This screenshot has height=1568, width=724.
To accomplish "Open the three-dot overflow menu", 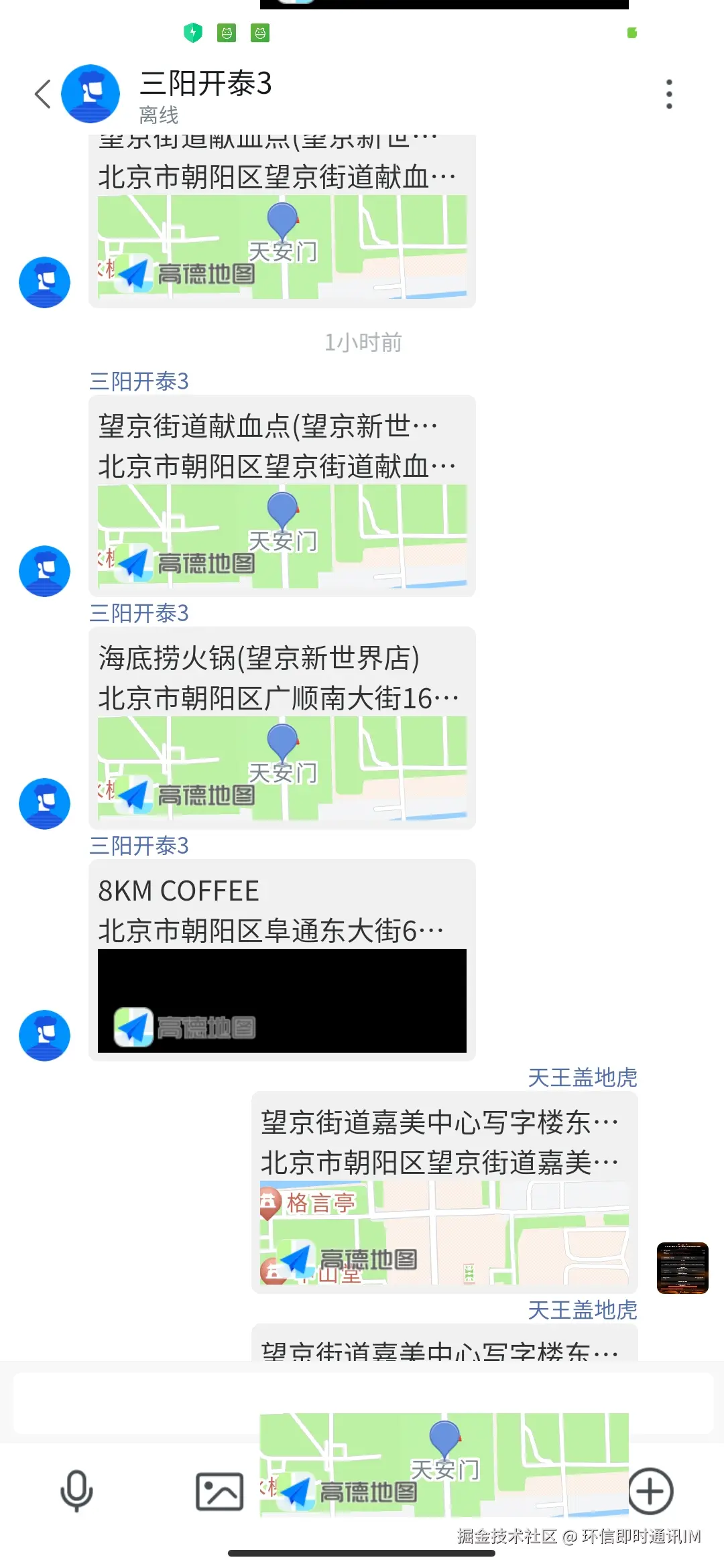I will [x=668, y=93].
